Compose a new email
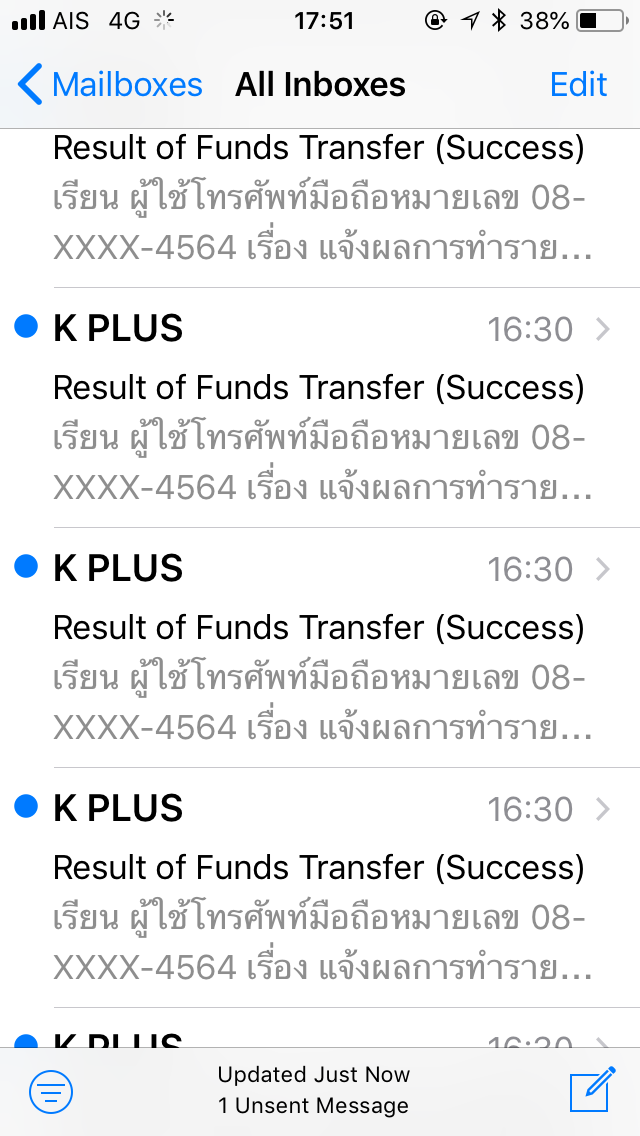Viewport: 640px width, 1136px height. click(591, 1090)
